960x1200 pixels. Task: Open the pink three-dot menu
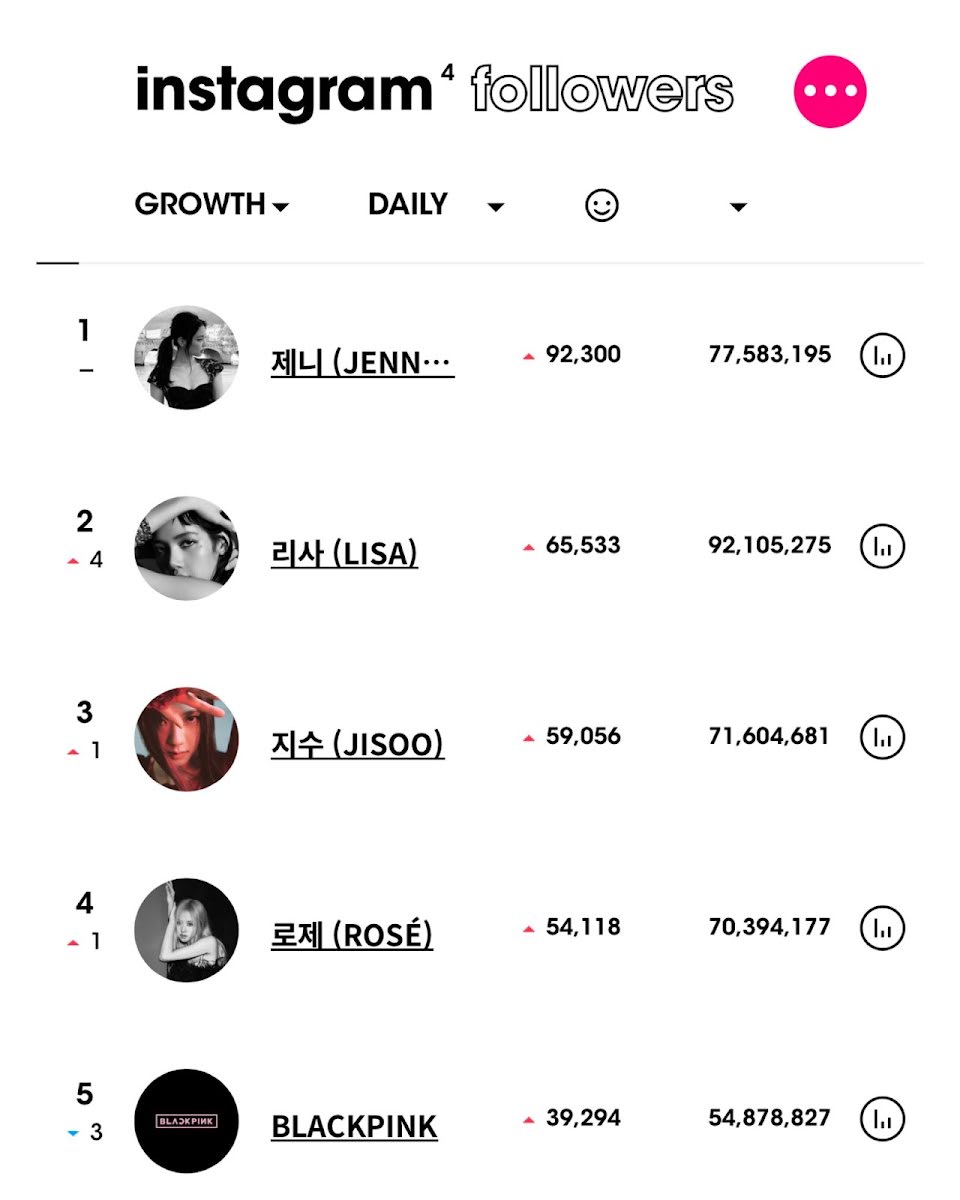coord(830,91)
